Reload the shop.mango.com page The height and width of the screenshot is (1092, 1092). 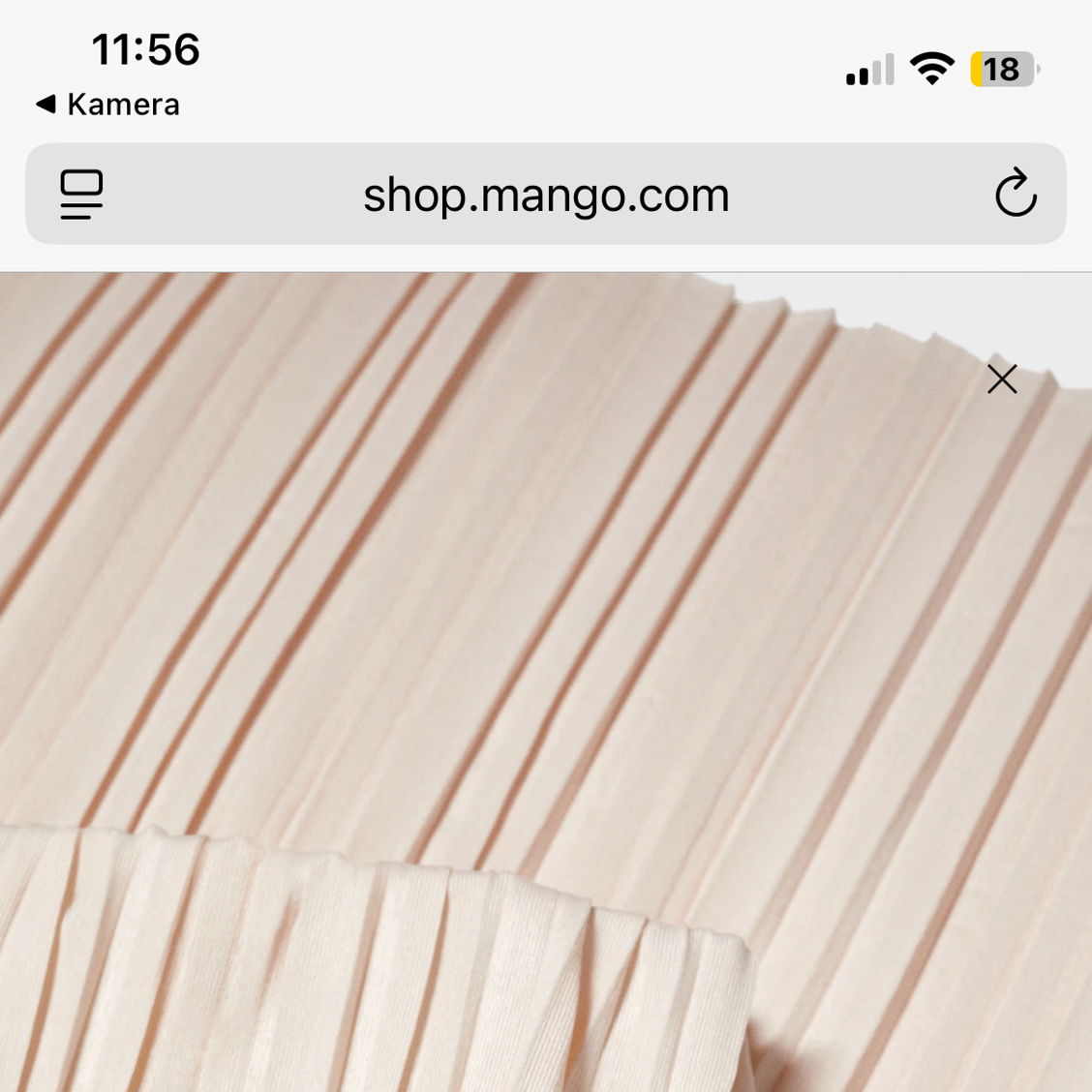pos(1016,194)
